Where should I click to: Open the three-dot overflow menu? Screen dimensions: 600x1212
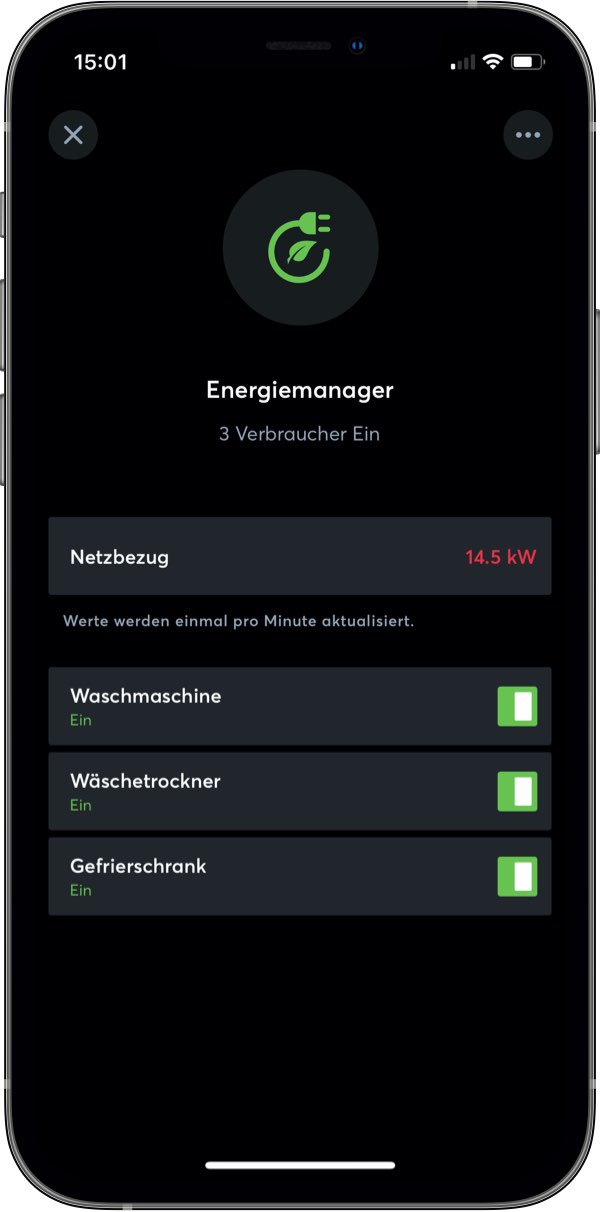pos(527,135)
